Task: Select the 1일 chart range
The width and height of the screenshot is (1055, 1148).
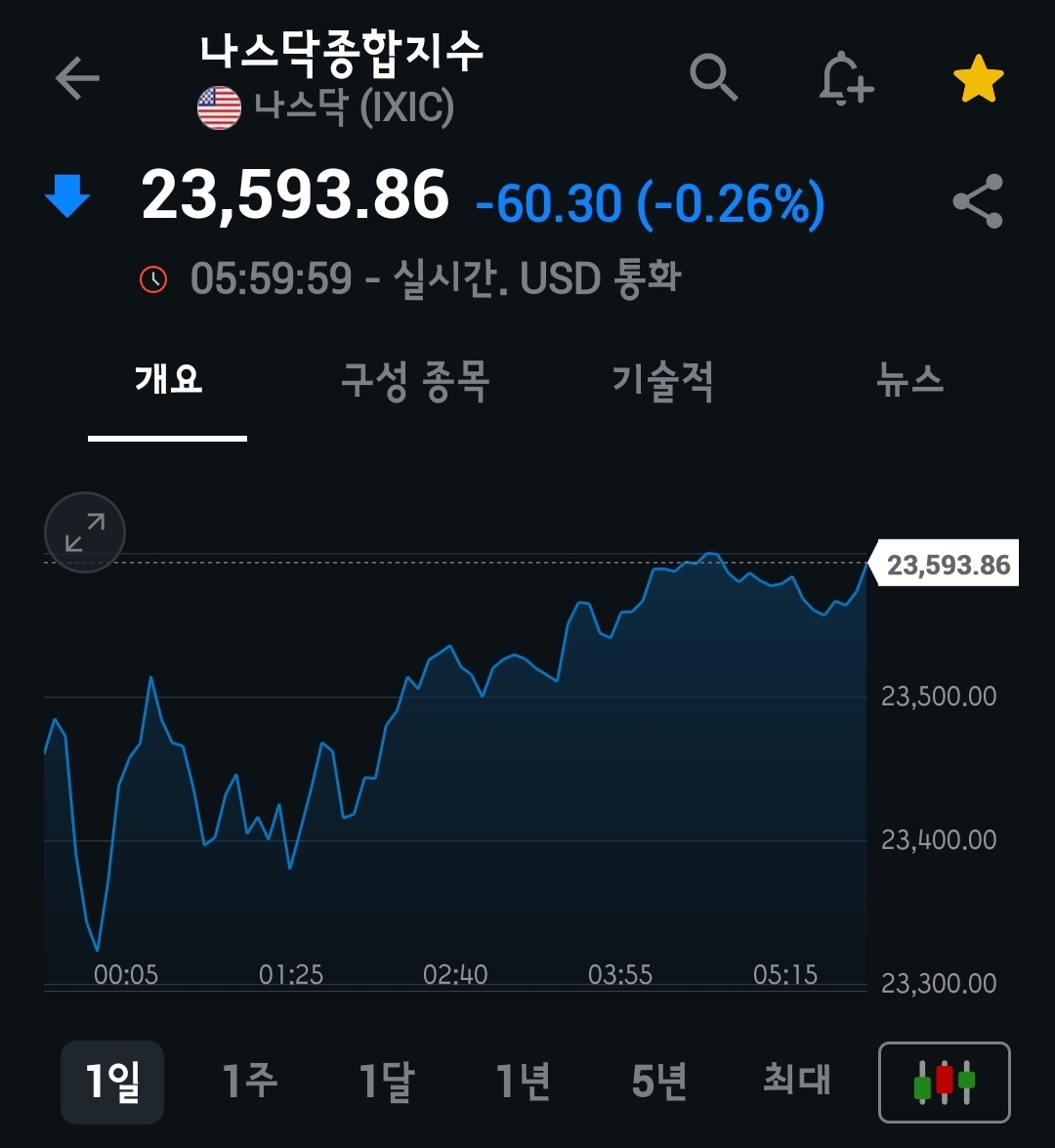Action: tap(112, 1082)
